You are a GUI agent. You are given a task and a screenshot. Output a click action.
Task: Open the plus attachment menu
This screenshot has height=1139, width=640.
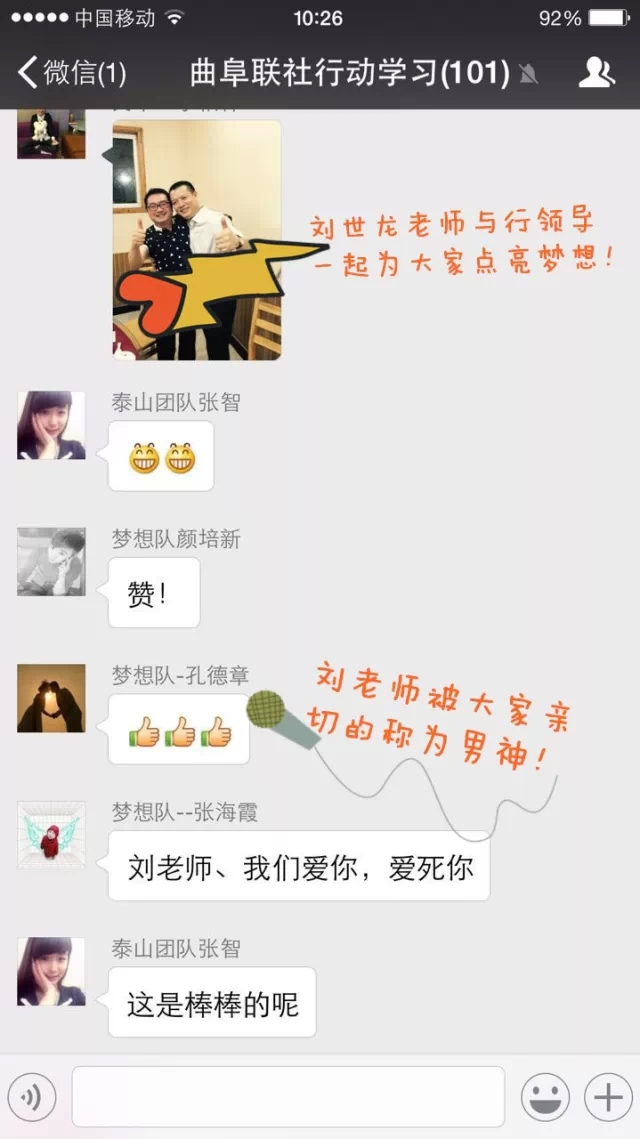point(608,1097)
